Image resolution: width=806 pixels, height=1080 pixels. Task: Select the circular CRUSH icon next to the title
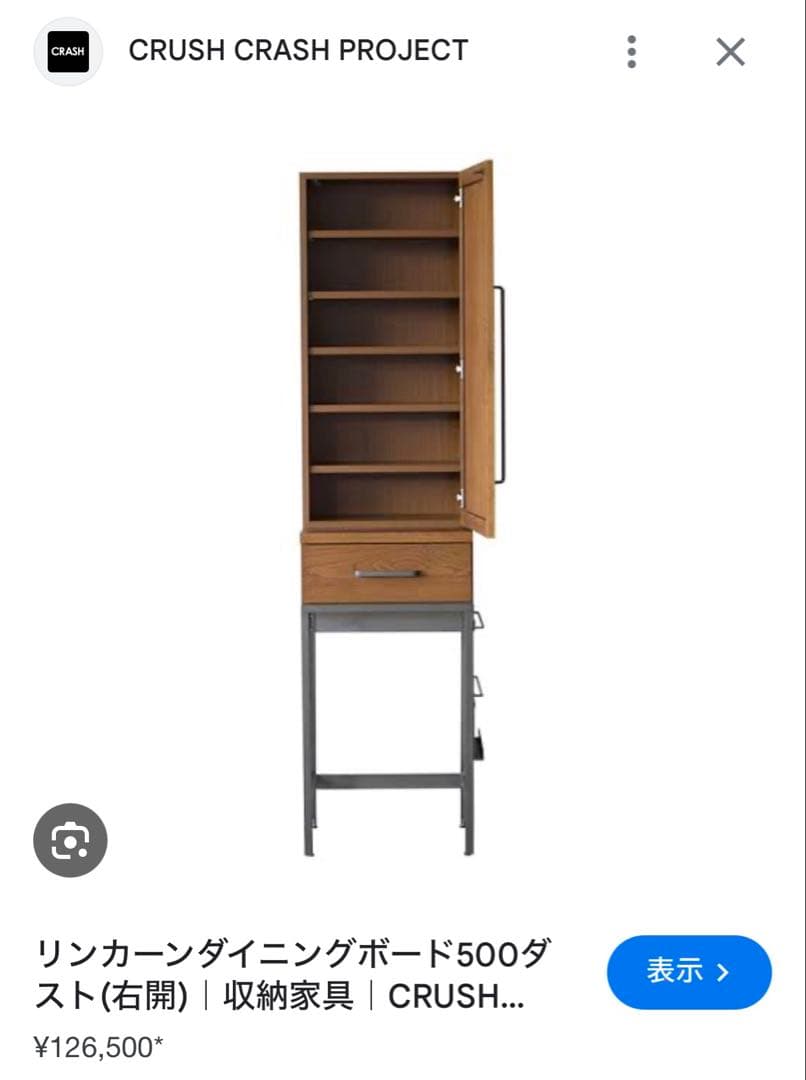coord(67,51)
